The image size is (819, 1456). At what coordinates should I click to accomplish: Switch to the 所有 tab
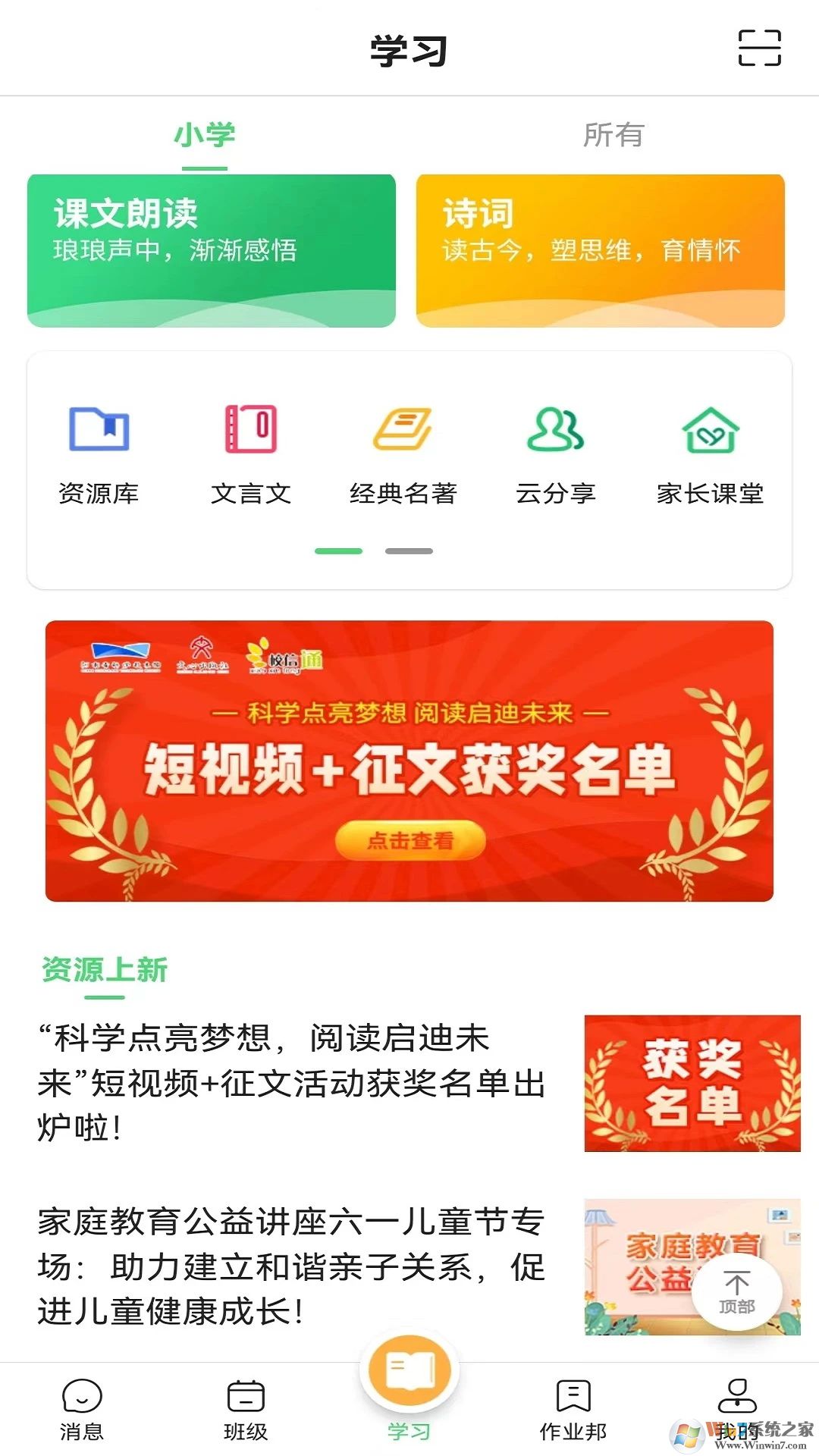(x=613, y=136)
